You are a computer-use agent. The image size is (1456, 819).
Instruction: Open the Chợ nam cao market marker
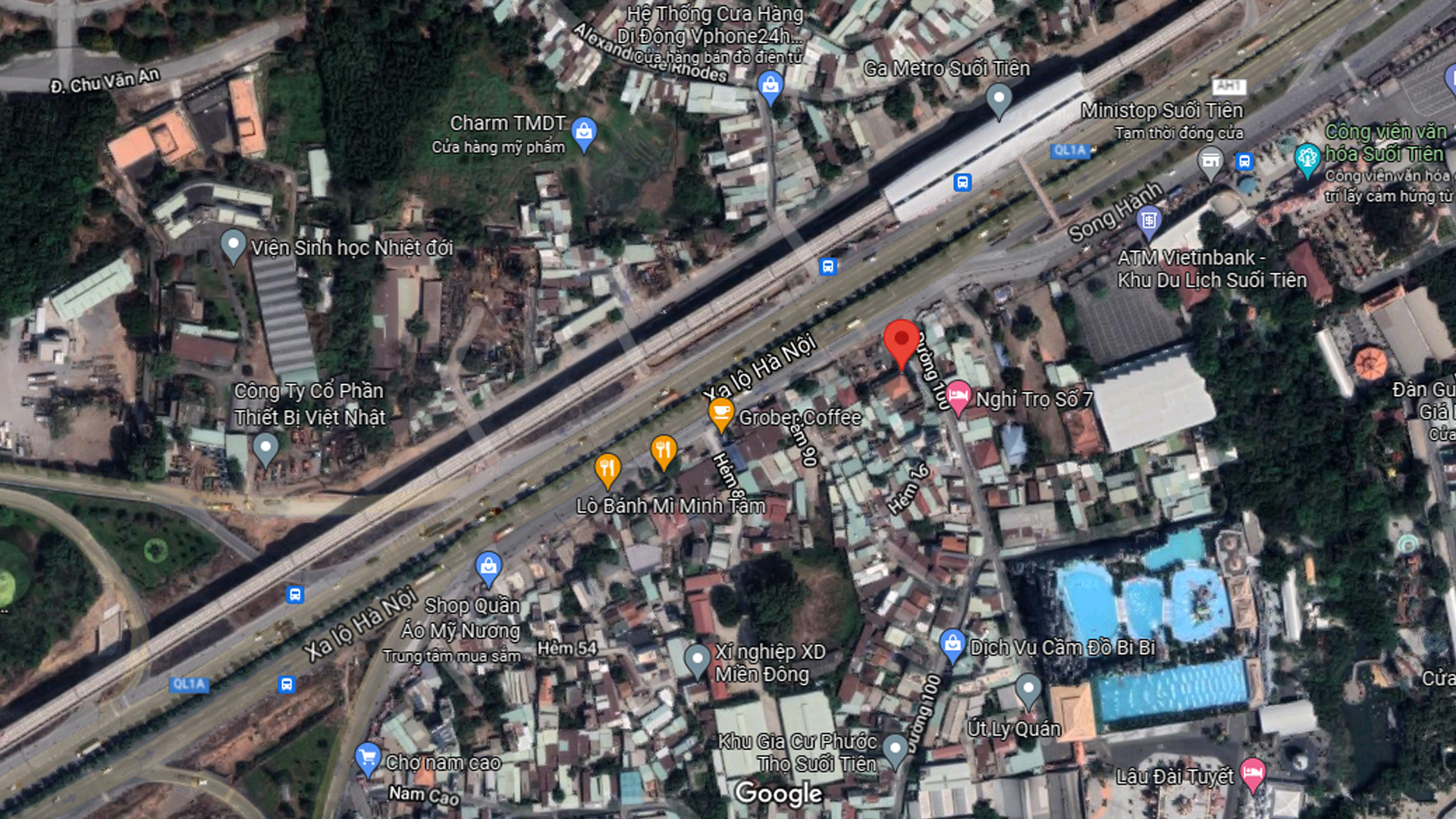(368, 758)
